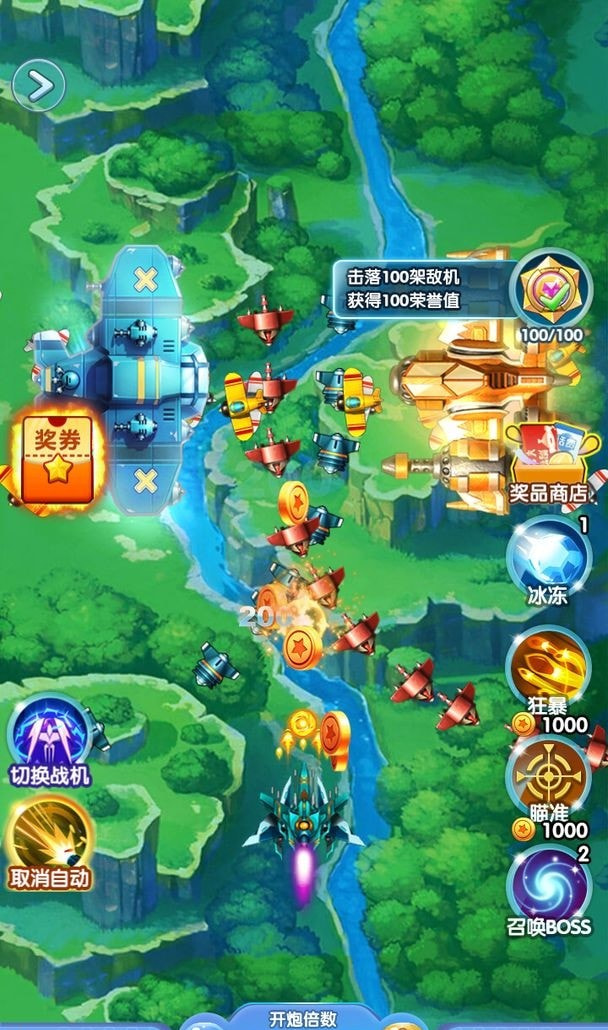Claim the 100/100 honor mission reward
608x1030 pixels.
(549, 290)
